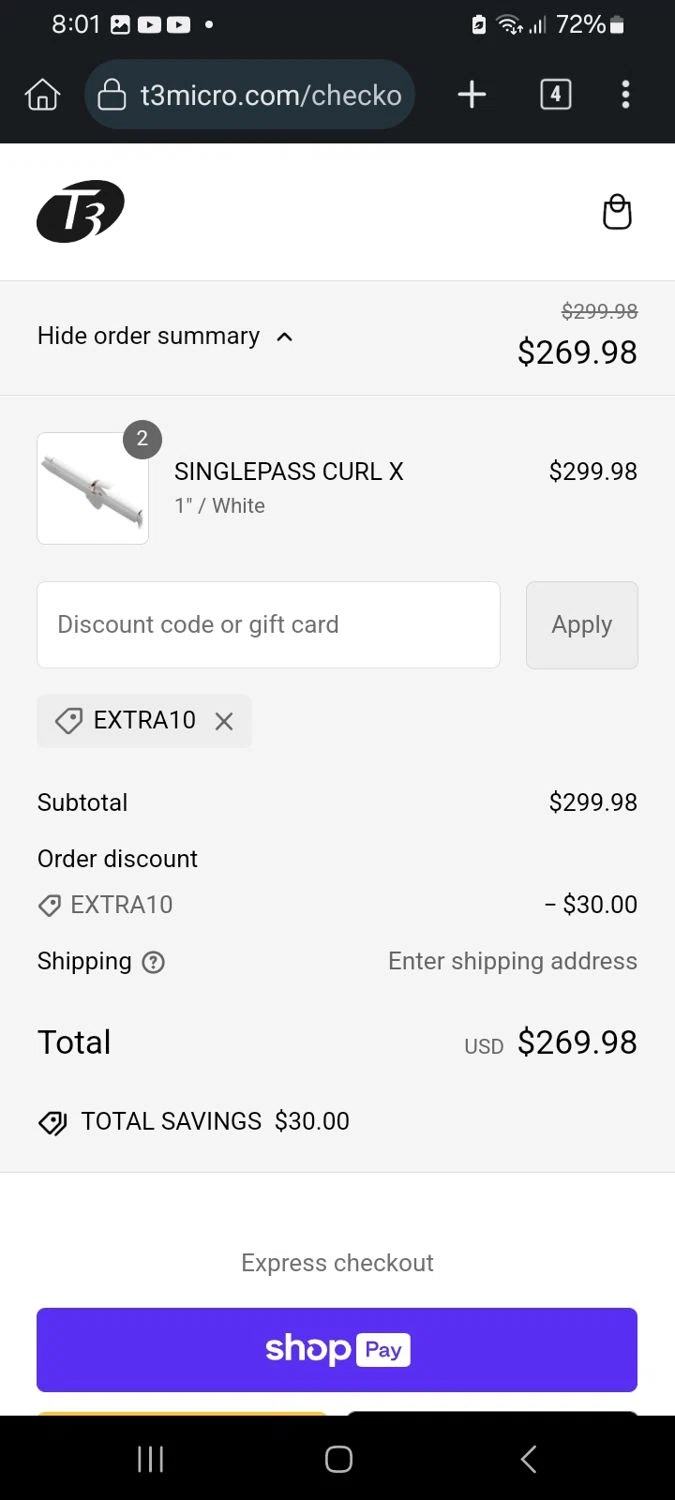Open recent apps from the navigation bar

click(x=150, y=1459)
